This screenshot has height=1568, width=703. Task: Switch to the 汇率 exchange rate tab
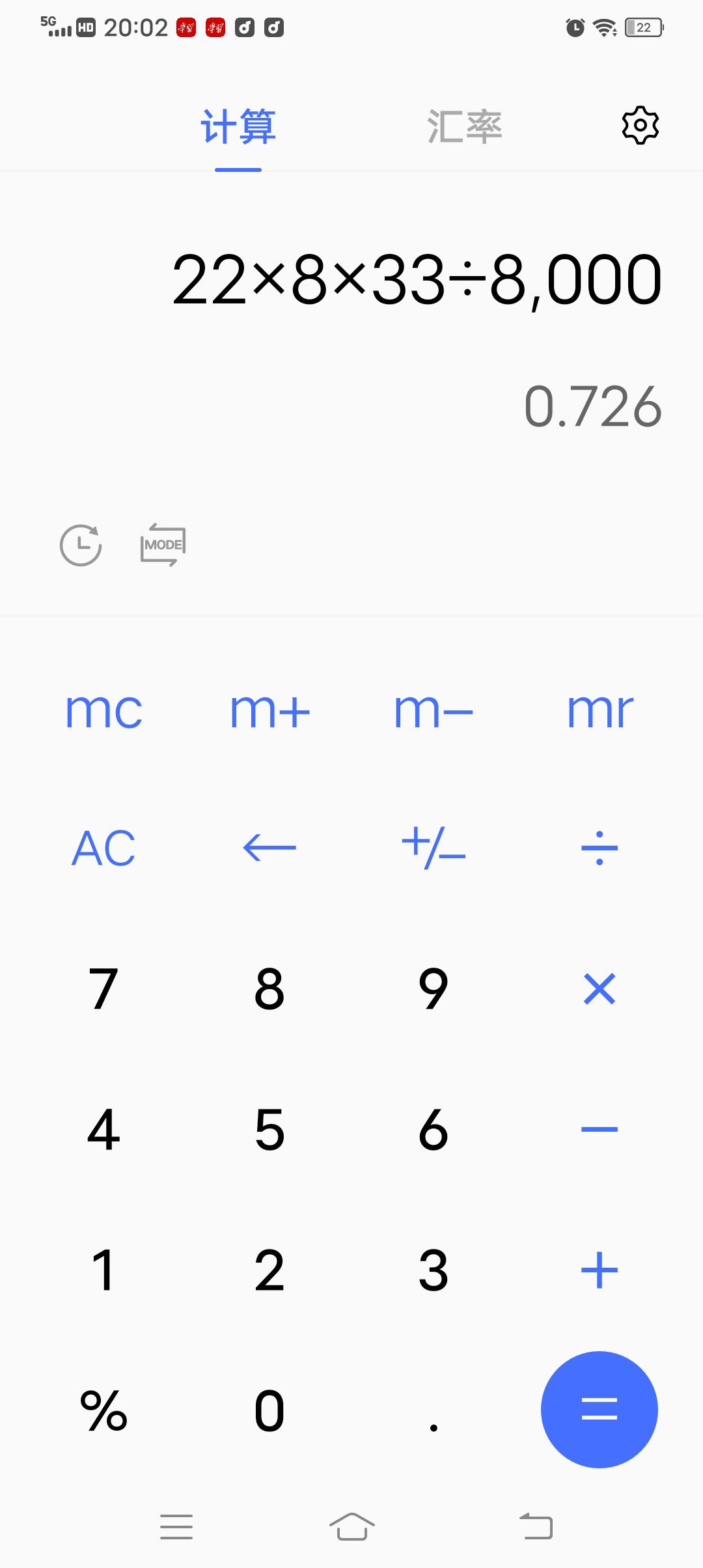(464, 126)
